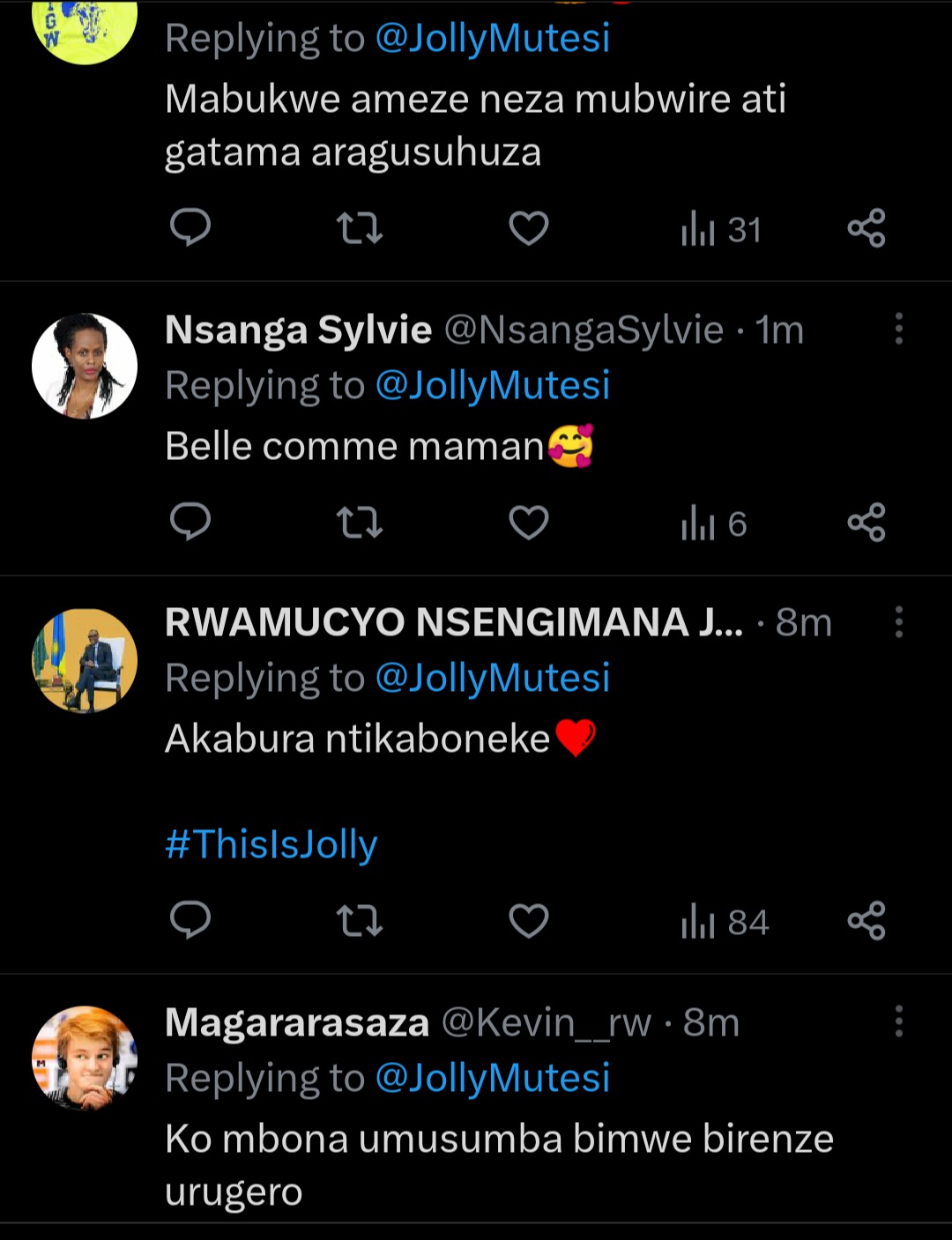The image size is (952, 1240).
Task: Open Magararasaza's profile avatar
Action: coord(85,1058)
